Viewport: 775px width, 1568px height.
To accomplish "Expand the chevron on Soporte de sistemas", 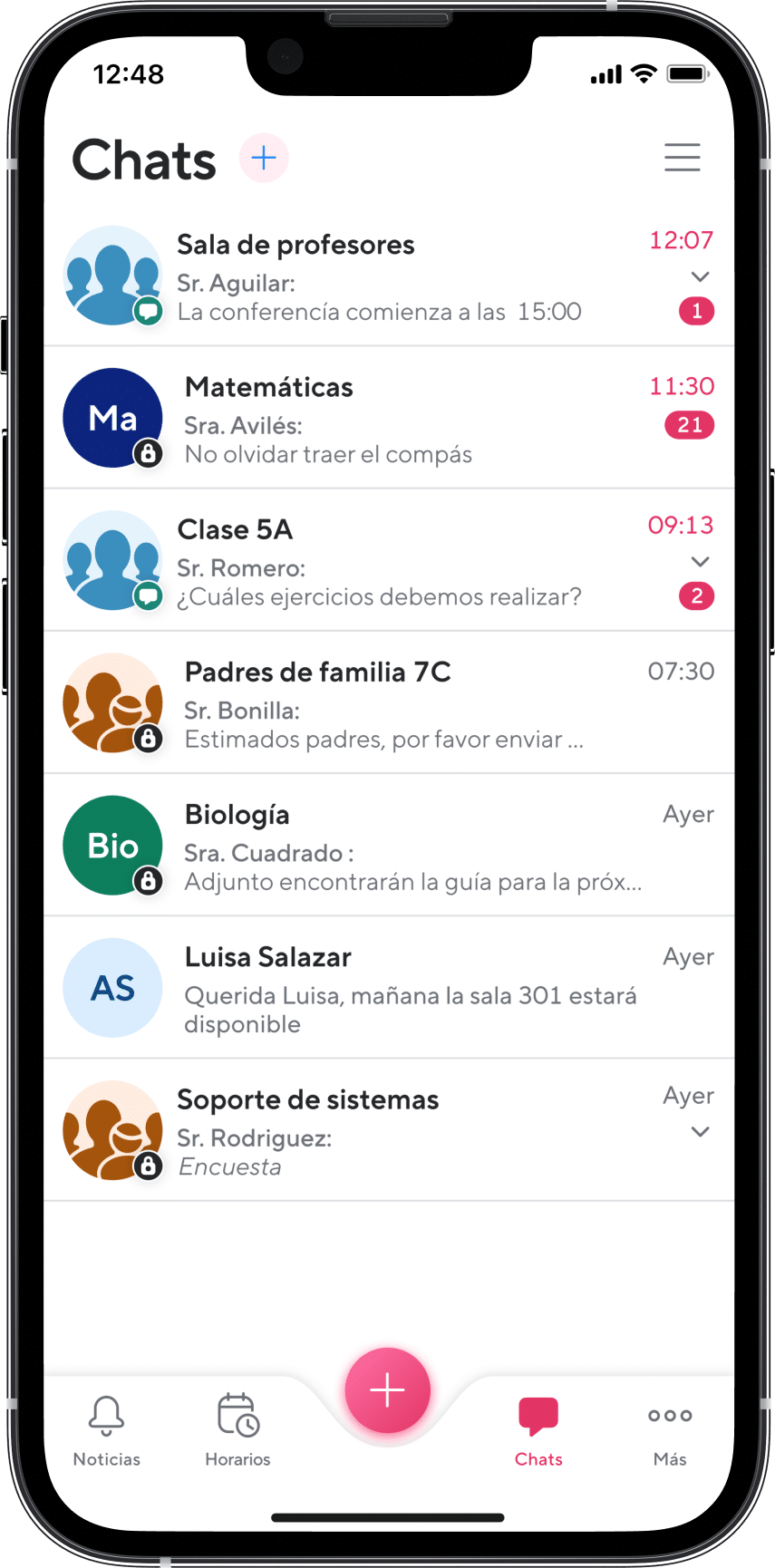I will pos(700,1132).
